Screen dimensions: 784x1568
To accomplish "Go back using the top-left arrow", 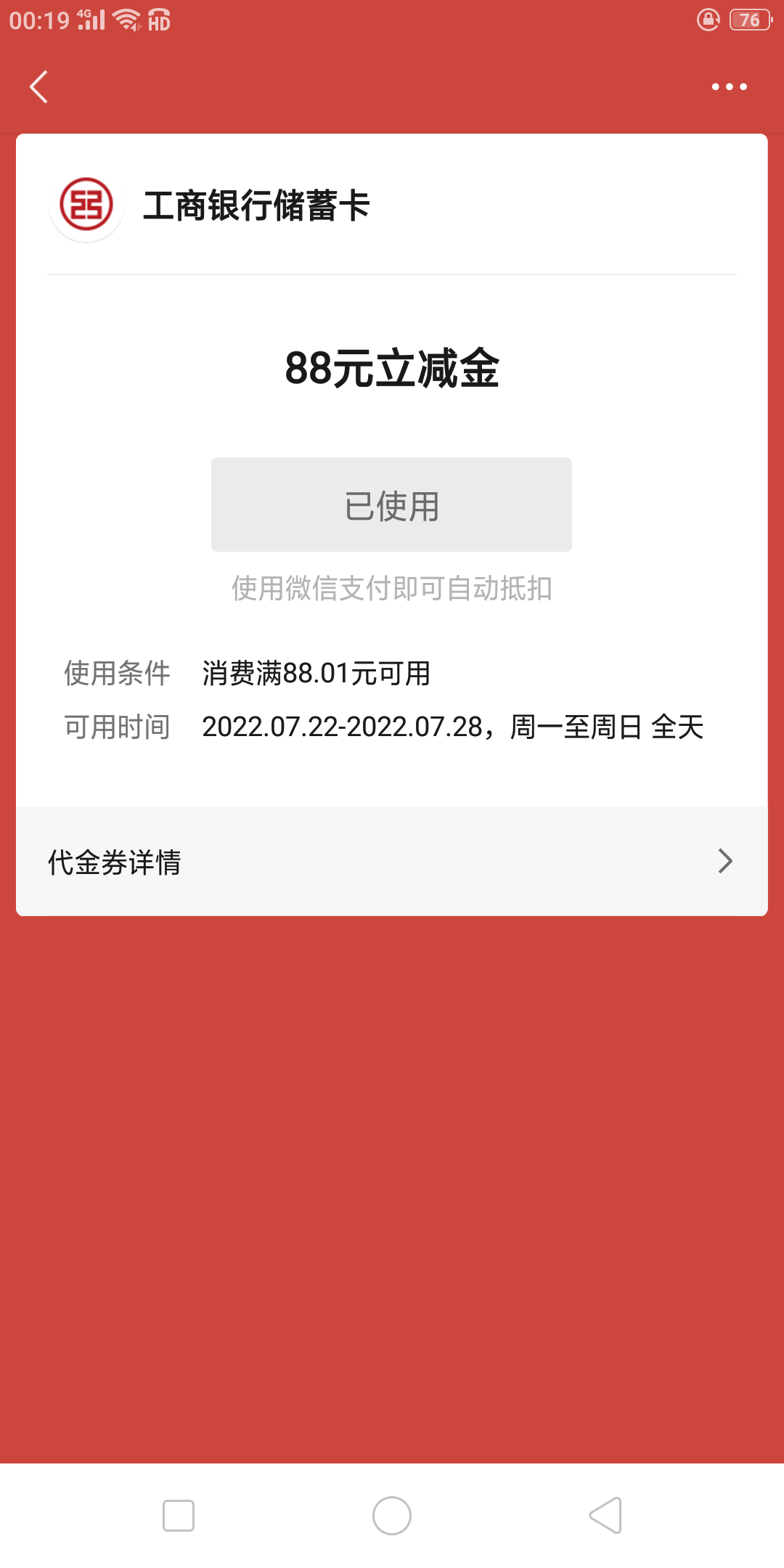I will tap(39, 87).
